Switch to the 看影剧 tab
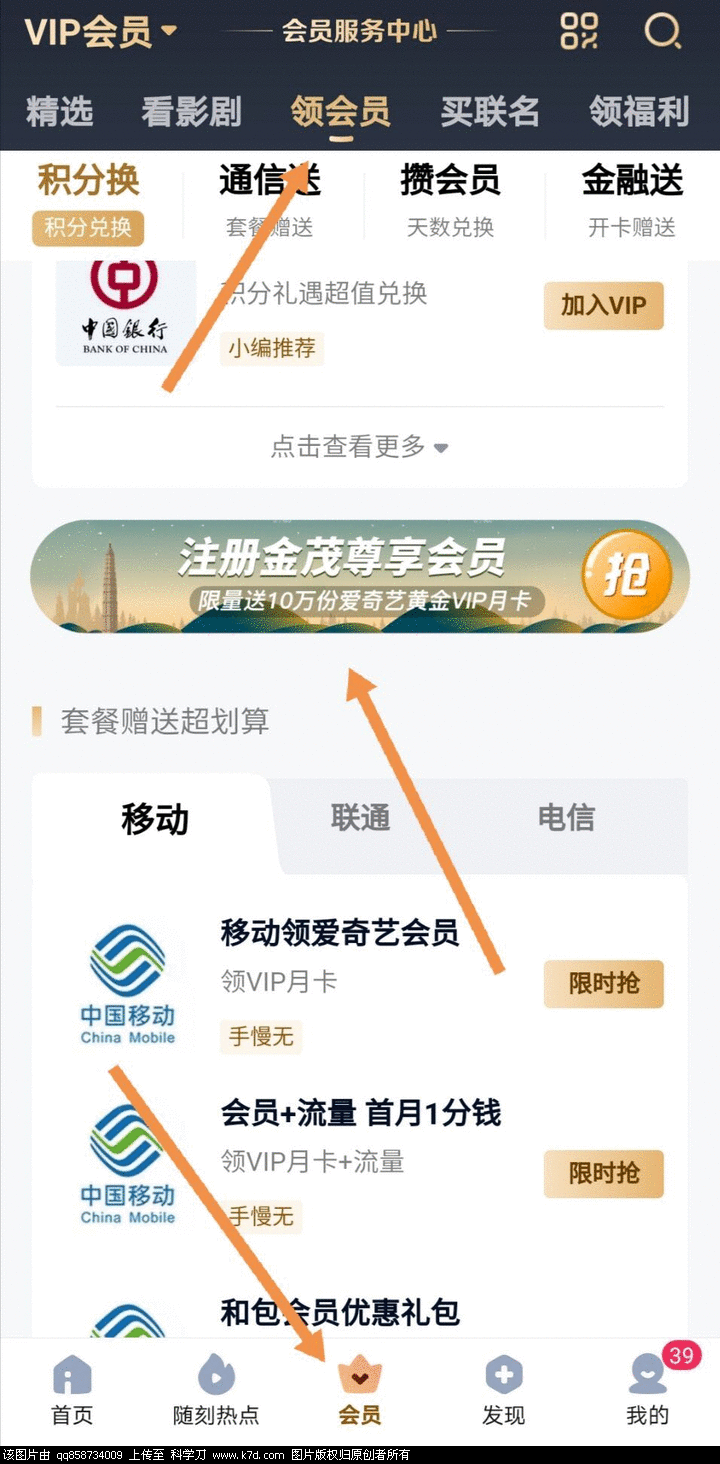The image size is (720, 1464). coord(191,111)
